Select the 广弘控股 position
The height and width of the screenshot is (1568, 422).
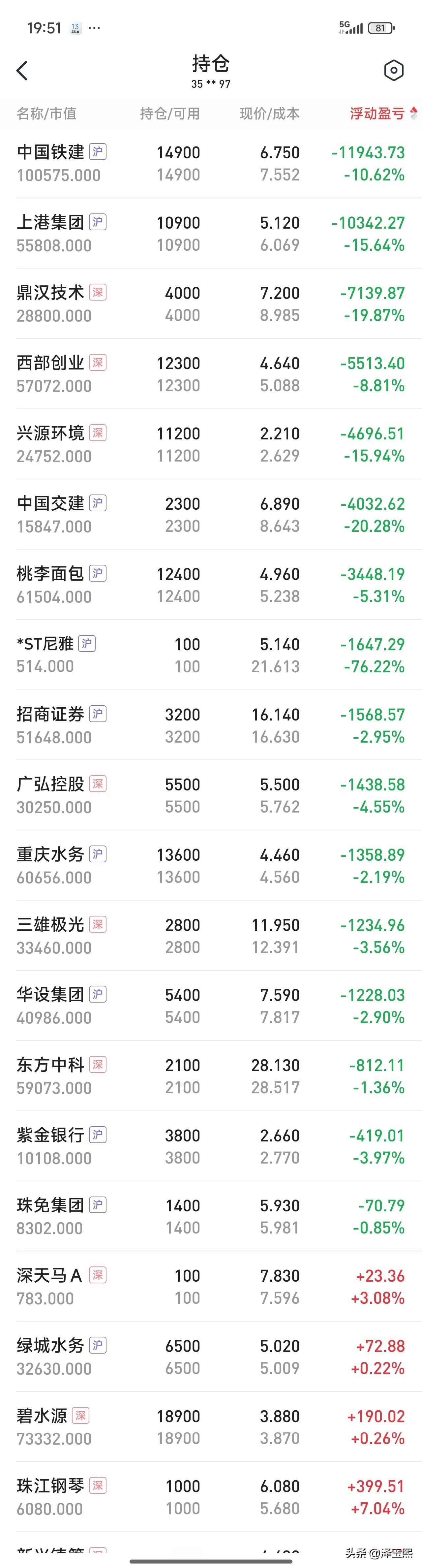[211, 795]
